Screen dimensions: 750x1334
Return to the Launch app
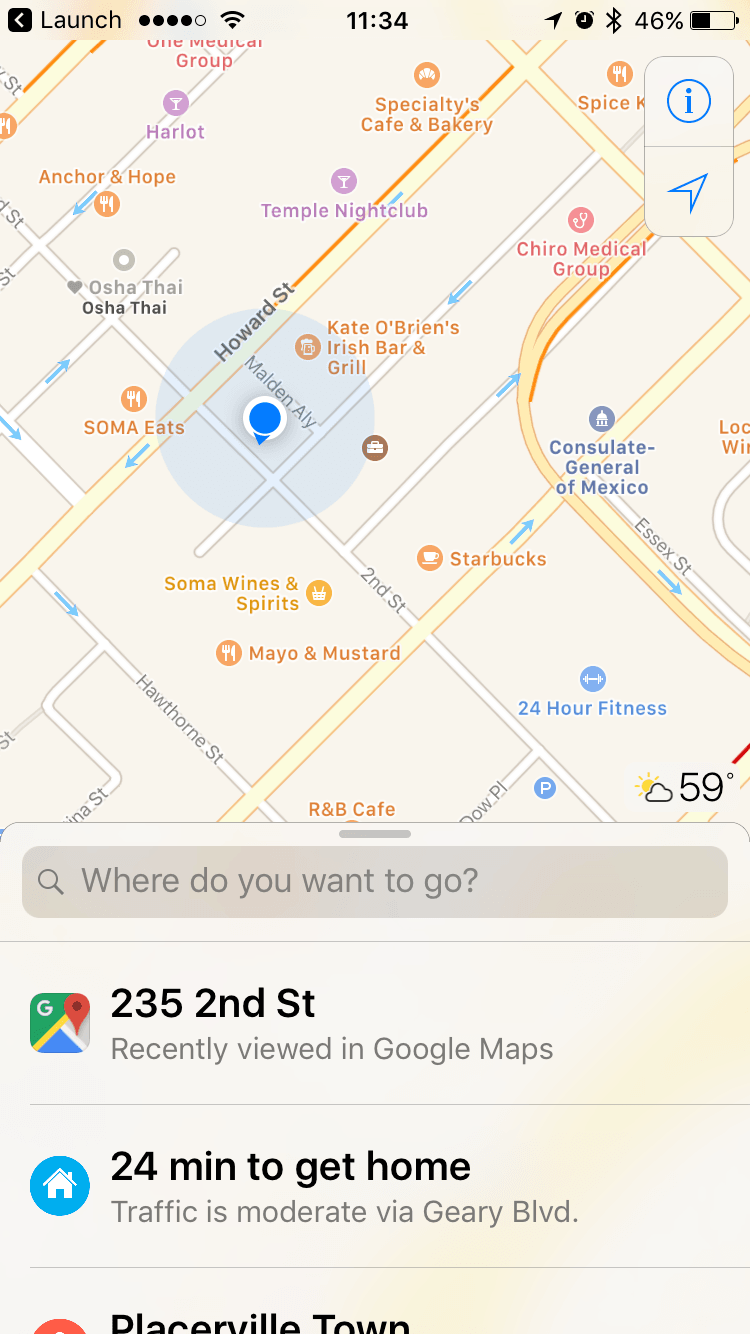pyautogui.click(x=65, y=20)
